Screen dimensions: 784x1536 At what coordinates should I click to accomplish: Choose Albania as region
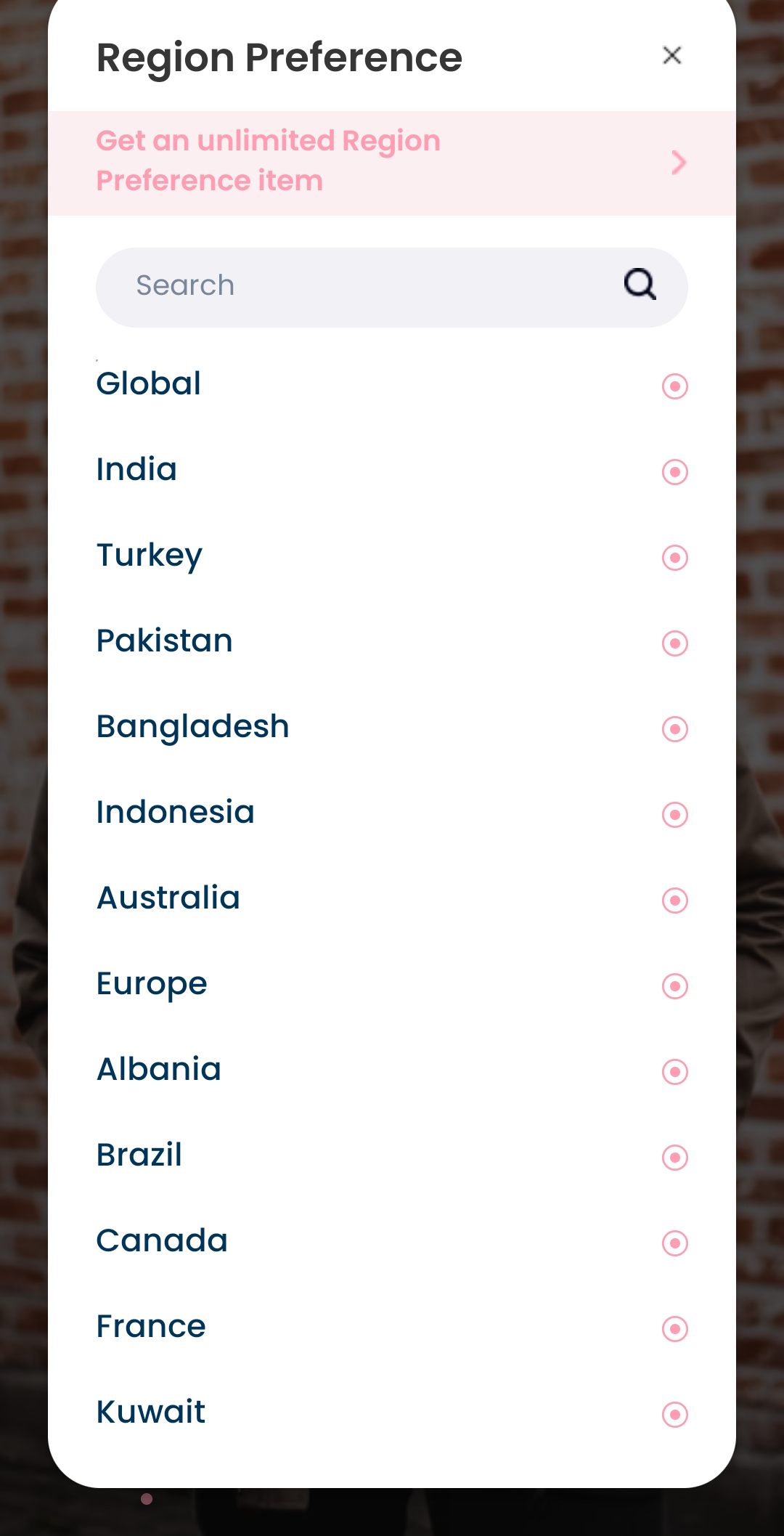pyautogui.click(x=674, y=1071)
